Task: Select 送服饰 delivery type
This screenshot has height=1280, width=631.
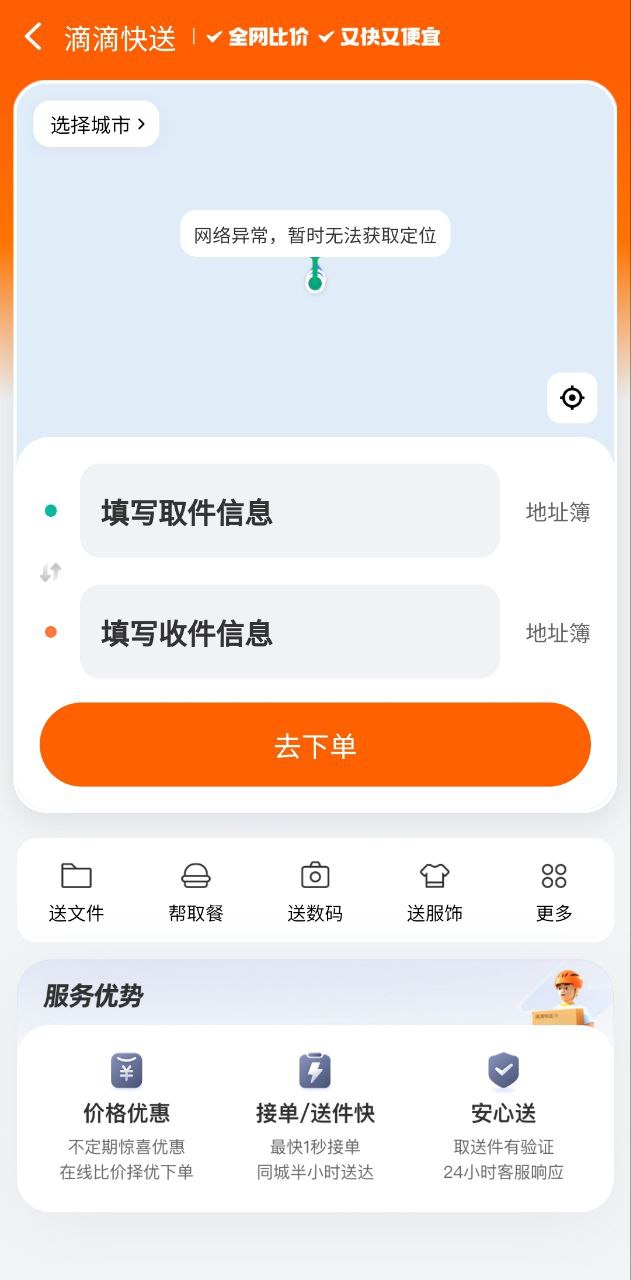Action: 435,891
